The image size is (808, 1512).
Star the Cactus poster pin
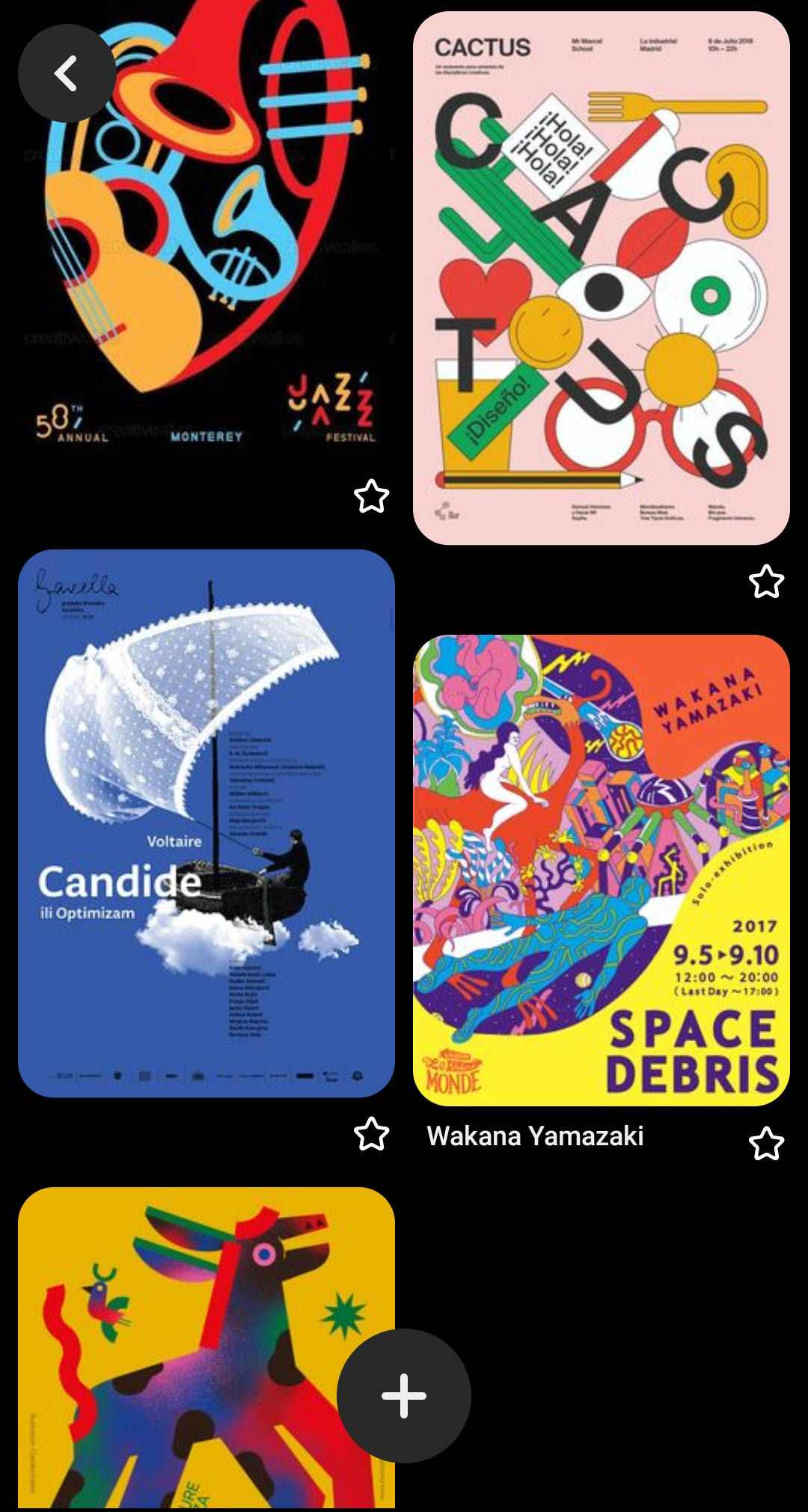766,582
